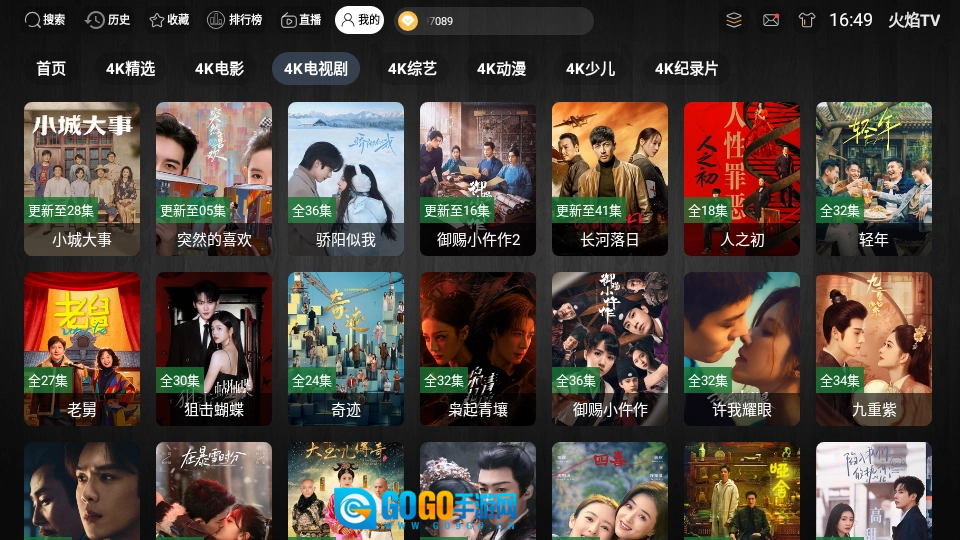Open the 搜索 search button
The width and height of the screenshot is (960, 540).
pyautogui.click(x=45, y=20)
